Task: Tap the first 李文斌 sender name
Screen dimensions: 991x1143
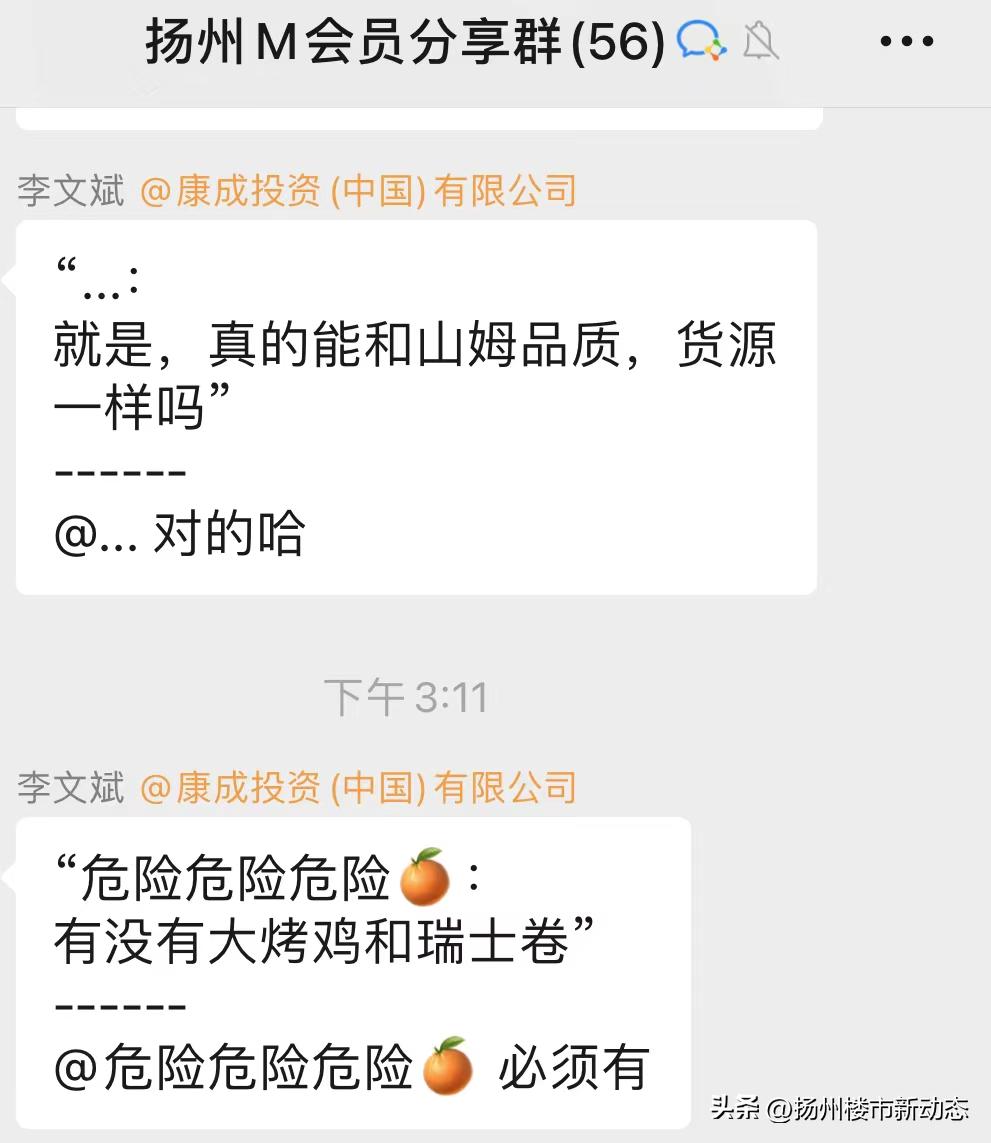Action: click(70, 190)
